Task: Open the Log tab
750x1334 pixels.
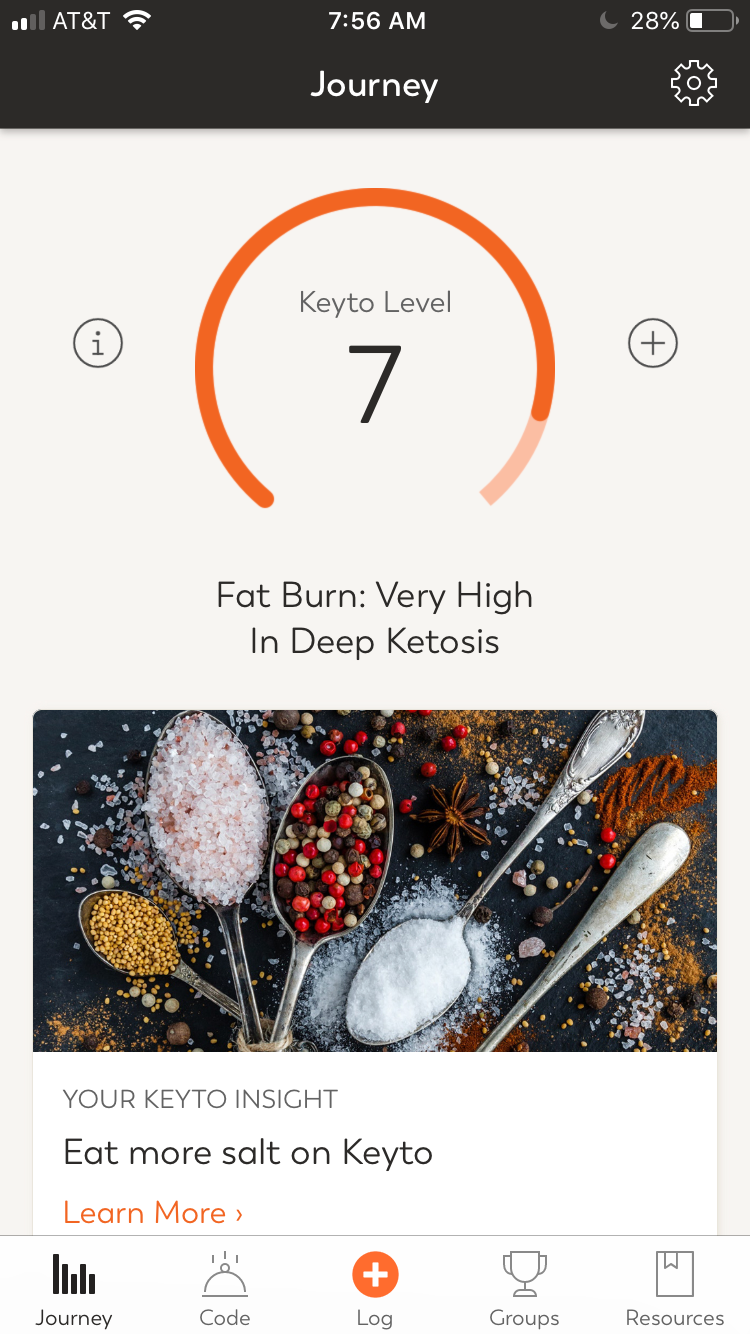Action: tap(375, 1288)
